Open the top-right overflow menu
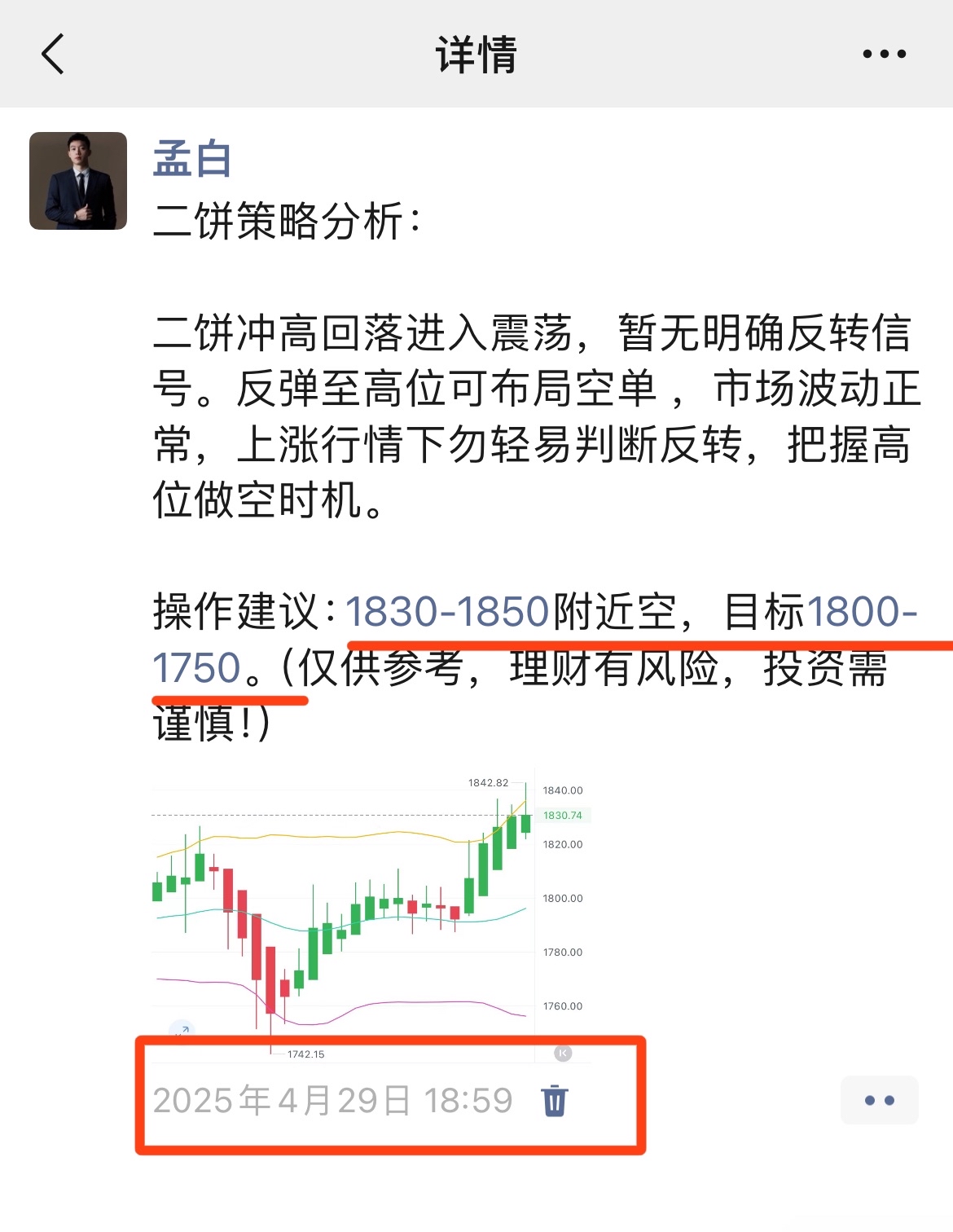 [884, 55]
